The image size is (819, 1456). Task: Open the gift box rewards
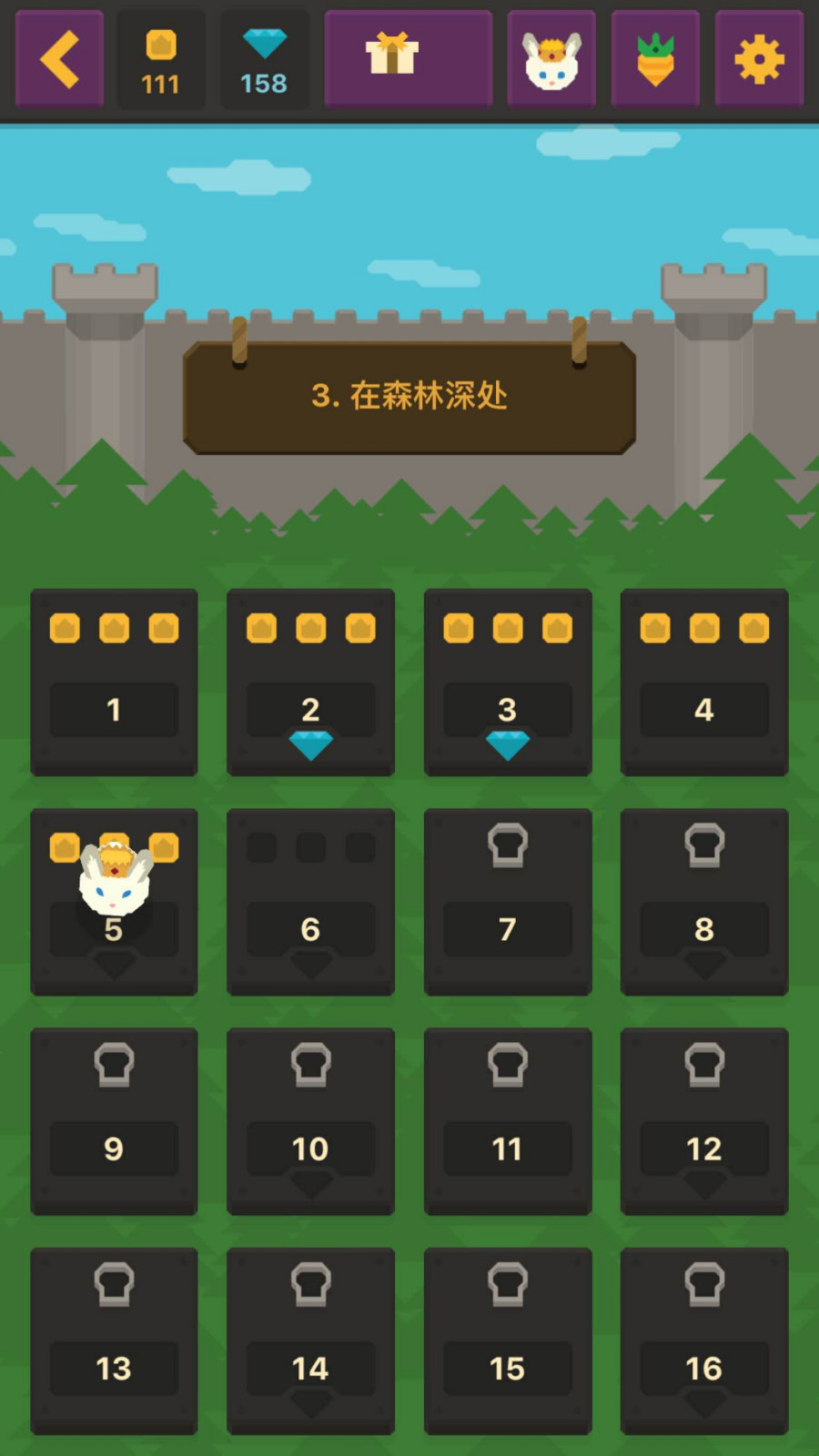[409, 60]
